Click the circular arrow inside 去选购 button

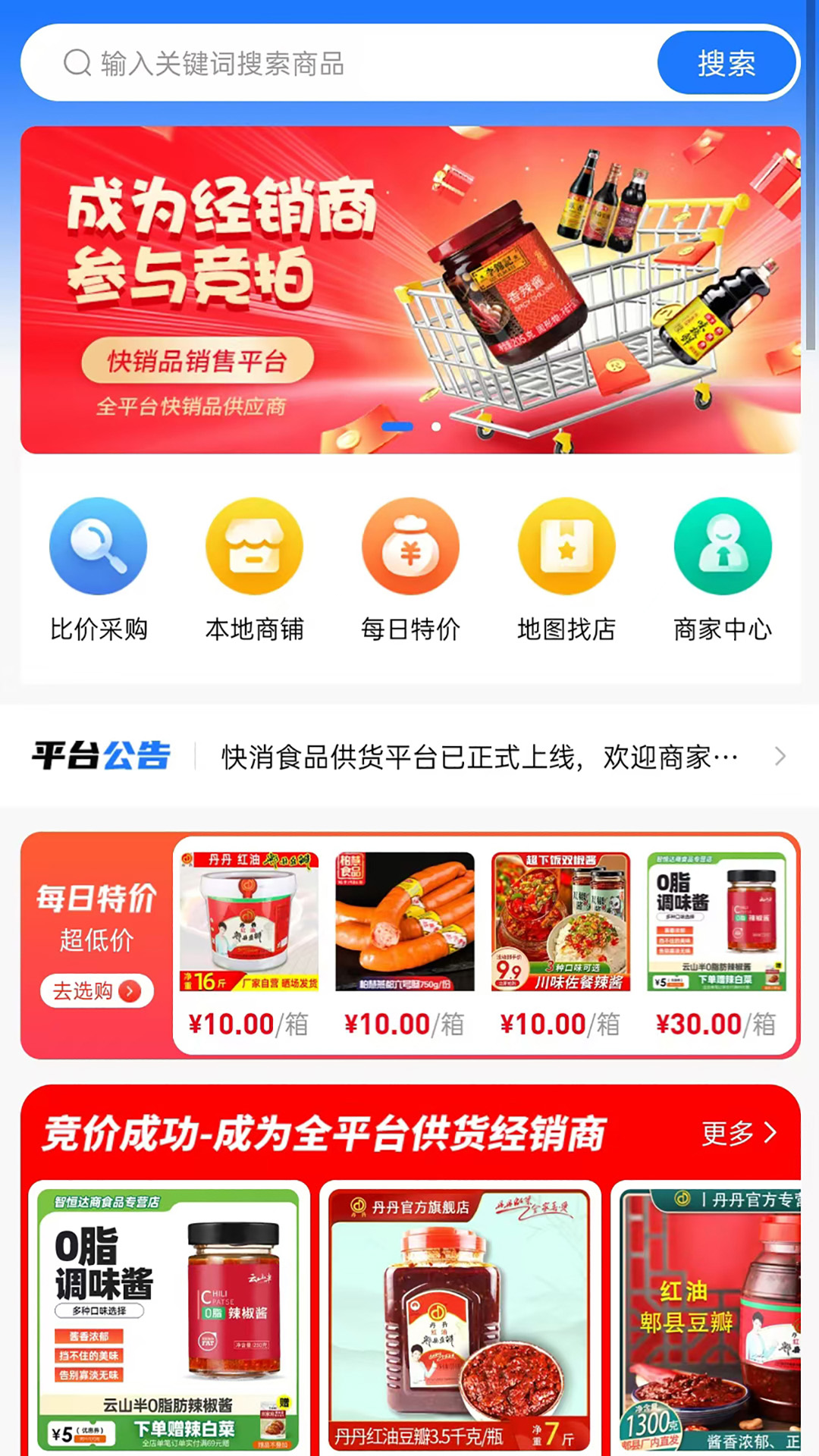[x=130, y=990]
